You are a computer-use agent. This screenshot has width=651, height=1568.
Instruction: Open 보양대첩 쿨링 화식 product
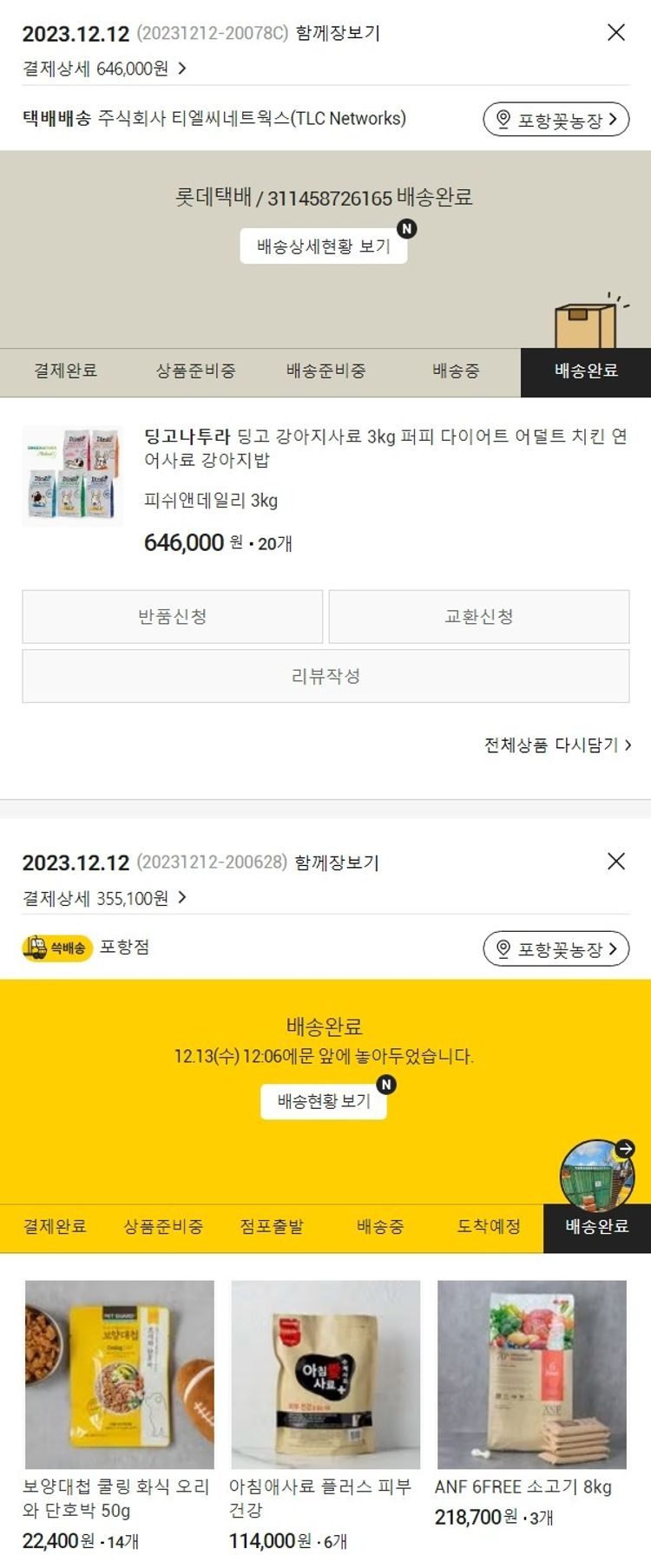pos(119,1374)
